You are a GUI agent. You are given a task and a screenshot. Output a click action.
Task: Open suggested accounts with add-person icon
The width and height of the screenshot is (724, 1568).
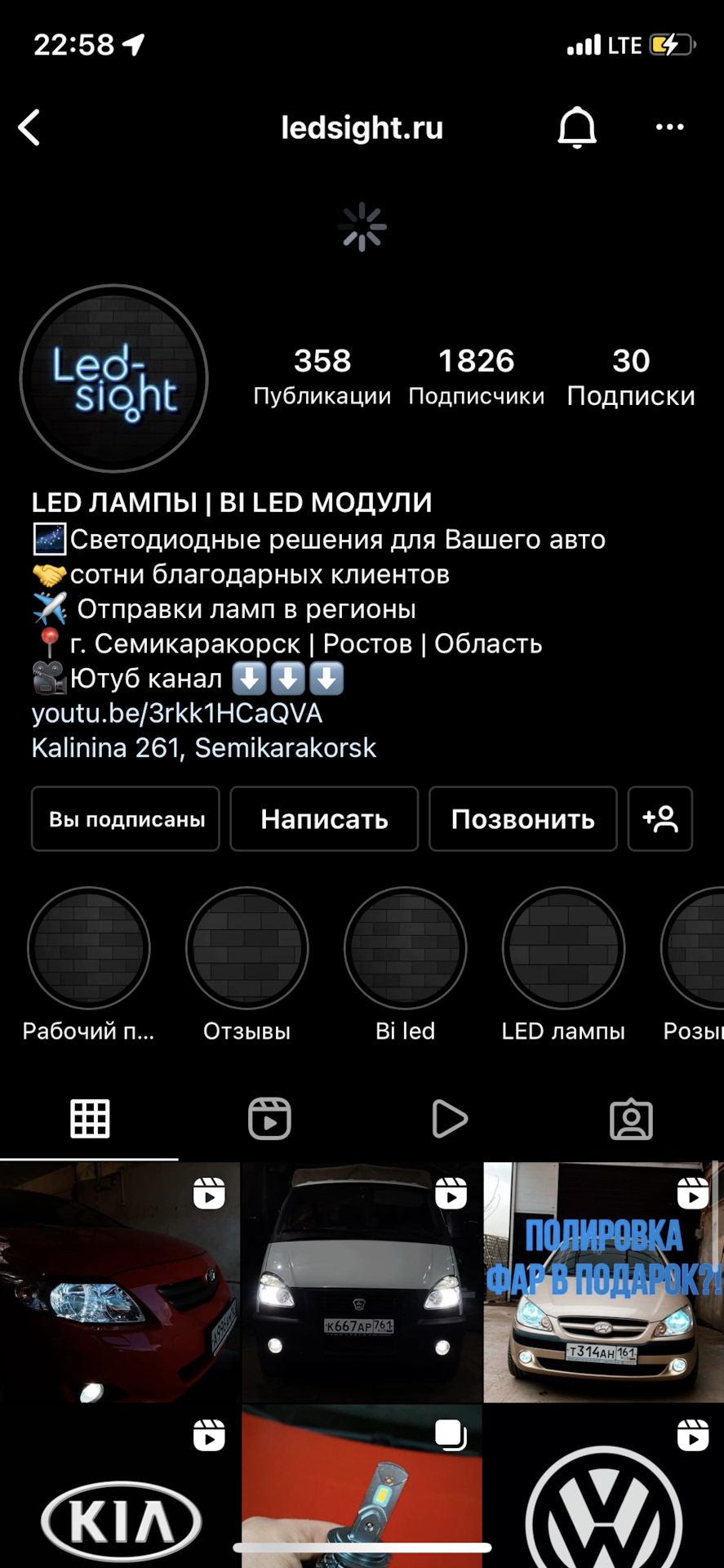pyautogui.click(x=660, y=819)
